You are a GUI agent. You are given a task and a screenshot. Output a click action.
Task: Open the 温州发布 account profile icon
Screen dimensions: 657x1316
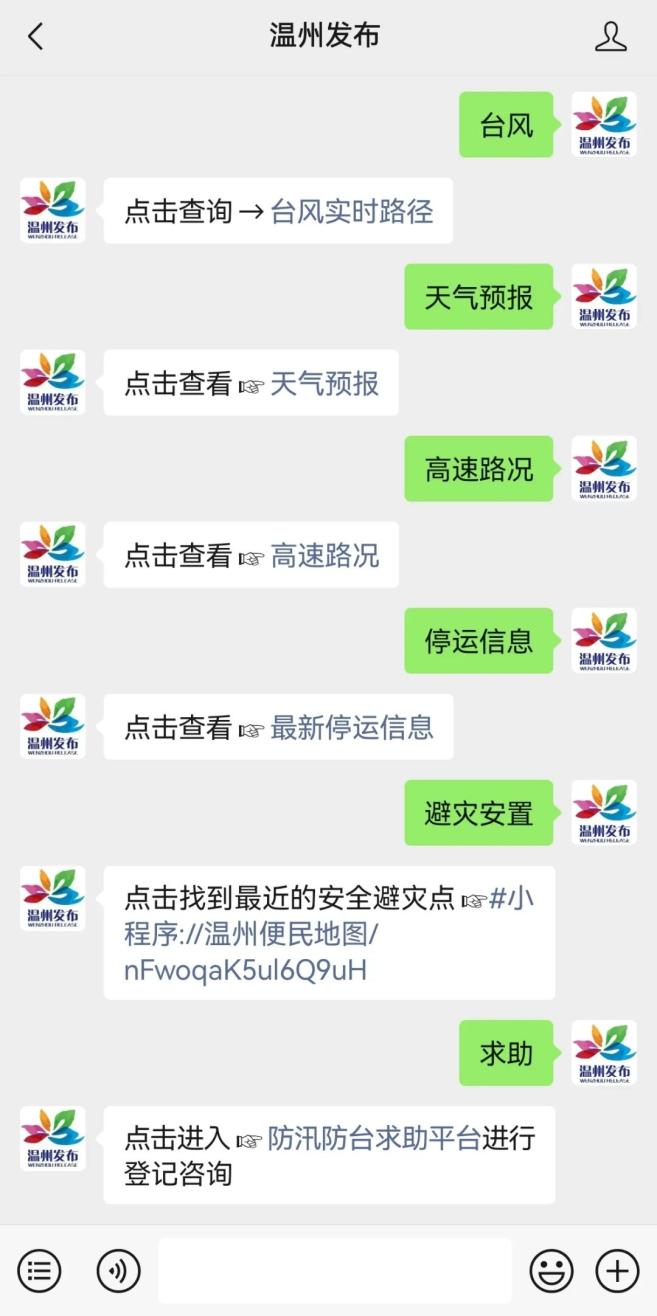610,37
